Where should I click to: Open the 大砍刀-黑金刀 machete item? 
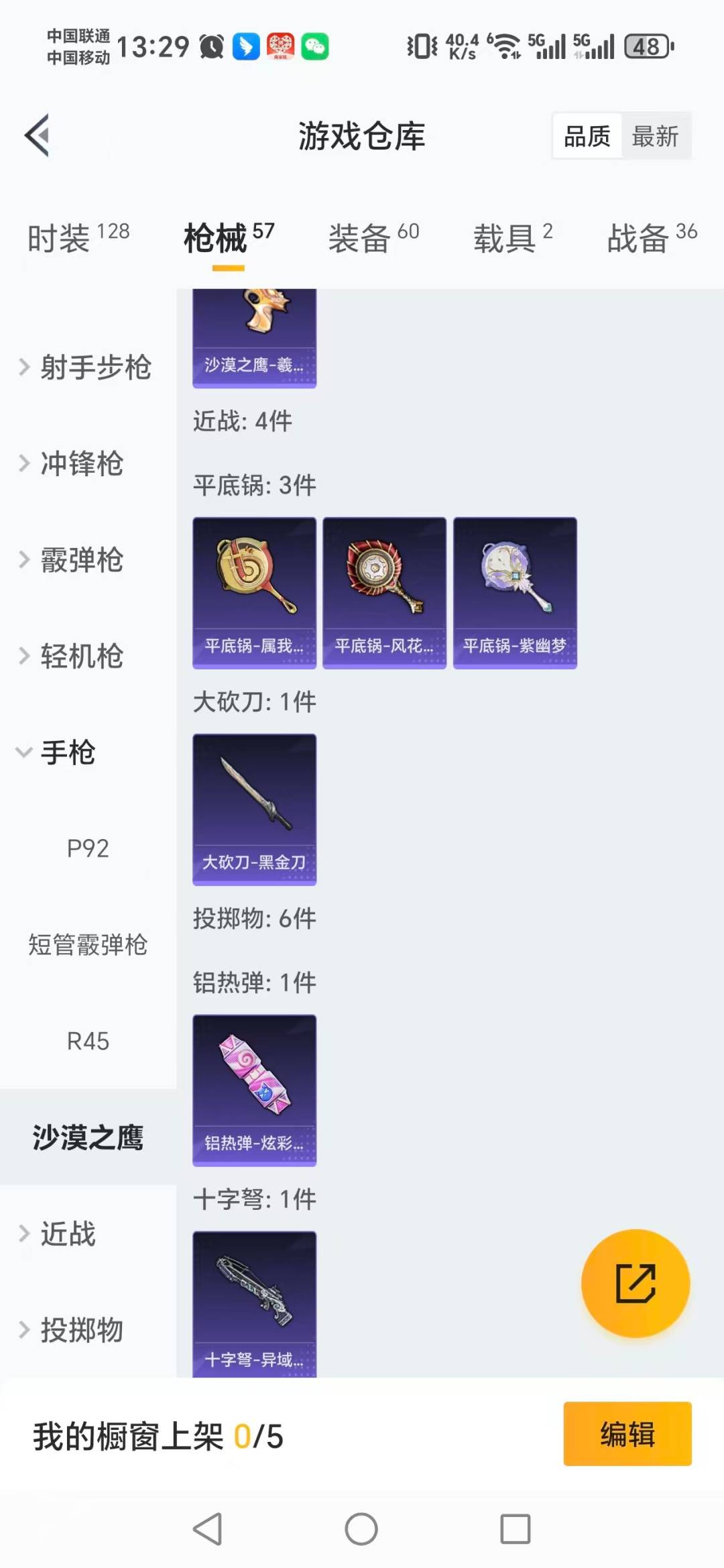coord(254,808)
